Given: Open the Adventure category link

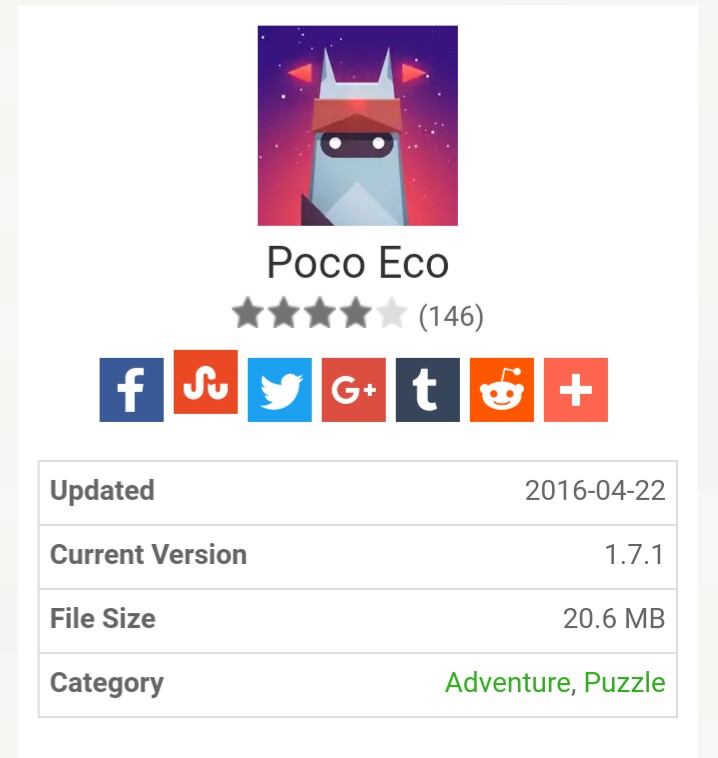Looking at the screenshot, I should coord(506,683).
